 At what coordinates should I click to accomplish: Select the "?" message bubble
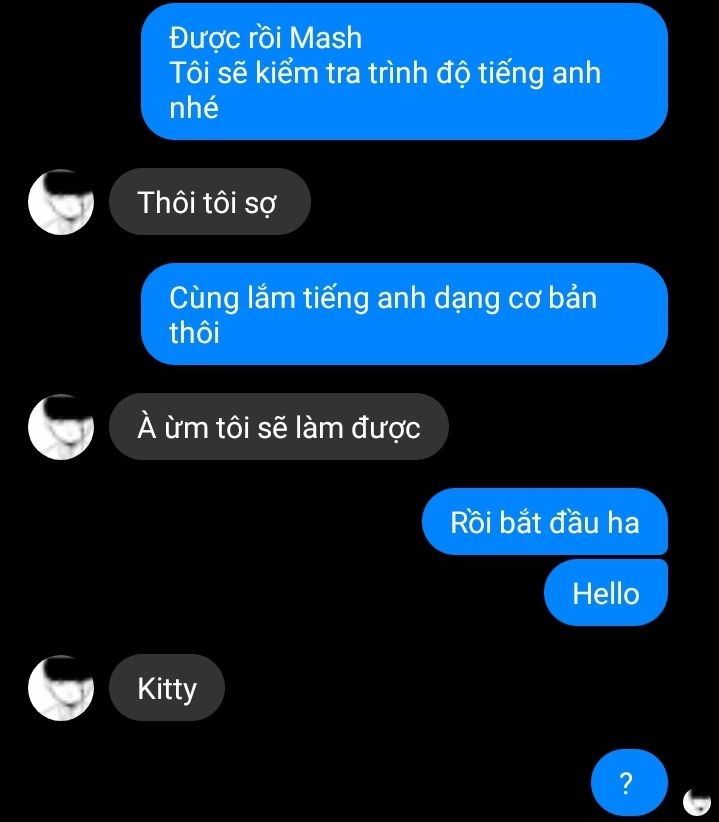click(628, 782)
